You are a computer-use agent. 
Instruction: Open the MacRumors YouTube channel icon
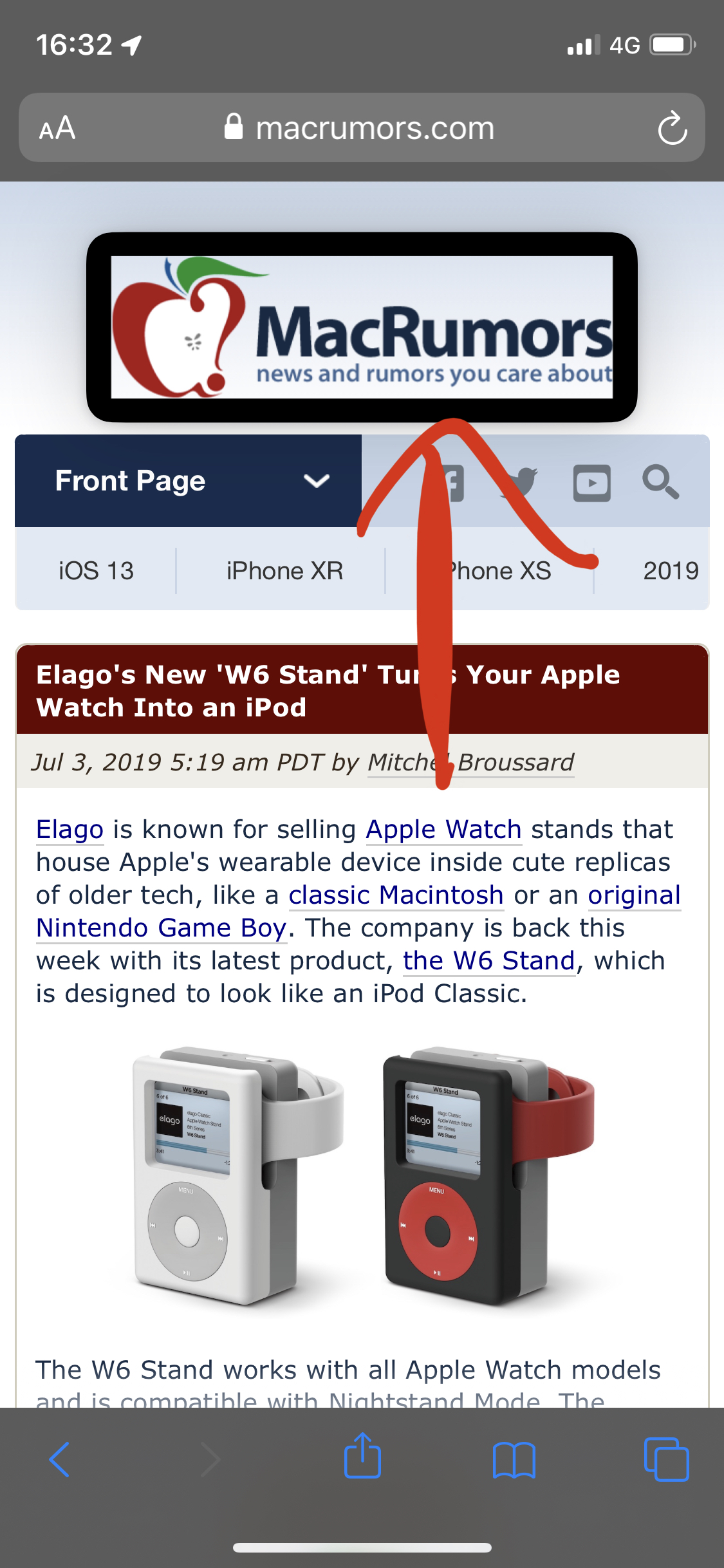pos(591,482)
